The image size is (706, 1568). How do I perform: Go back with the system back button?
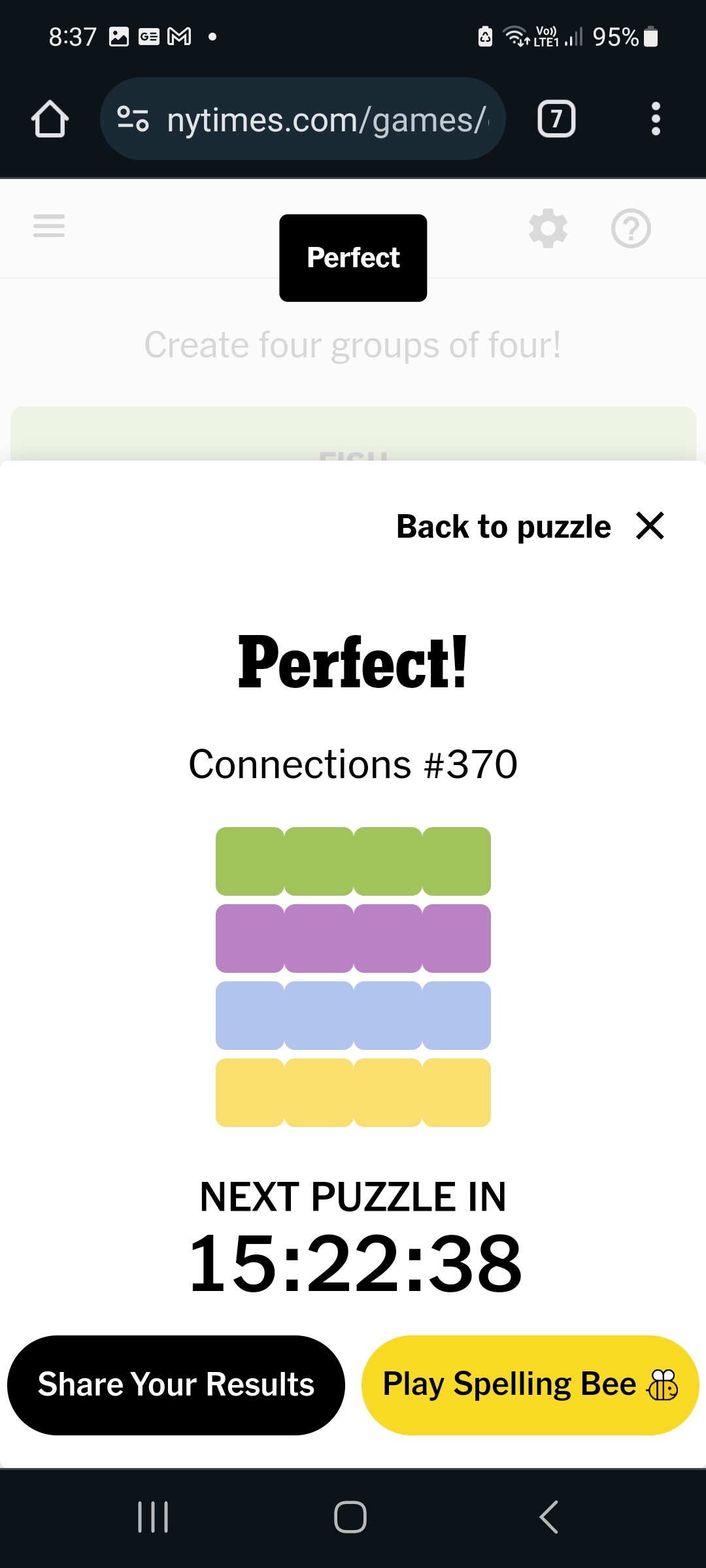pyautogui.click(x=549, y=1516)
